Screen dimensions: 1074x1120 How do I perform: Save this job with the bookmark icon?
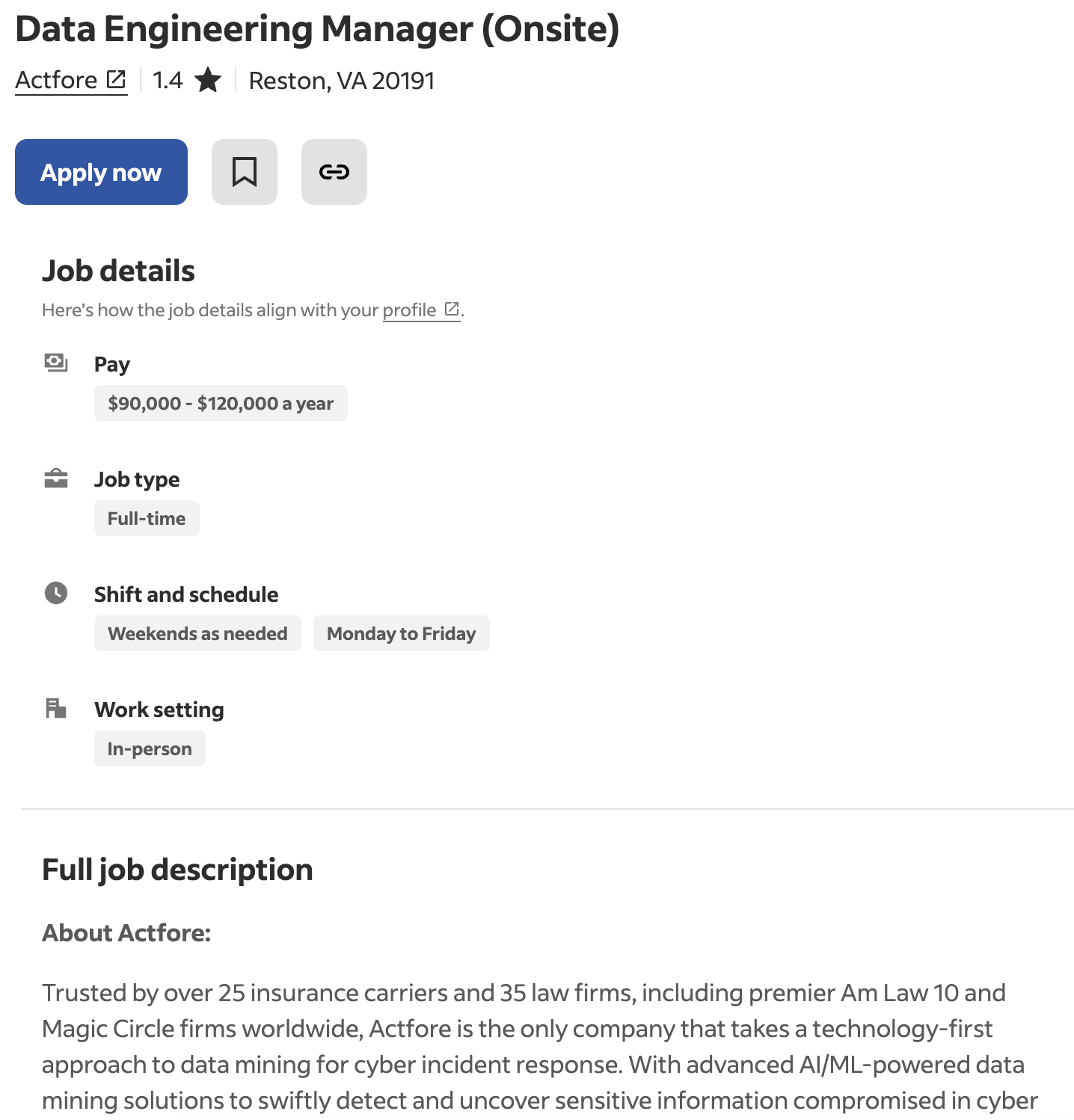point(245,172)
